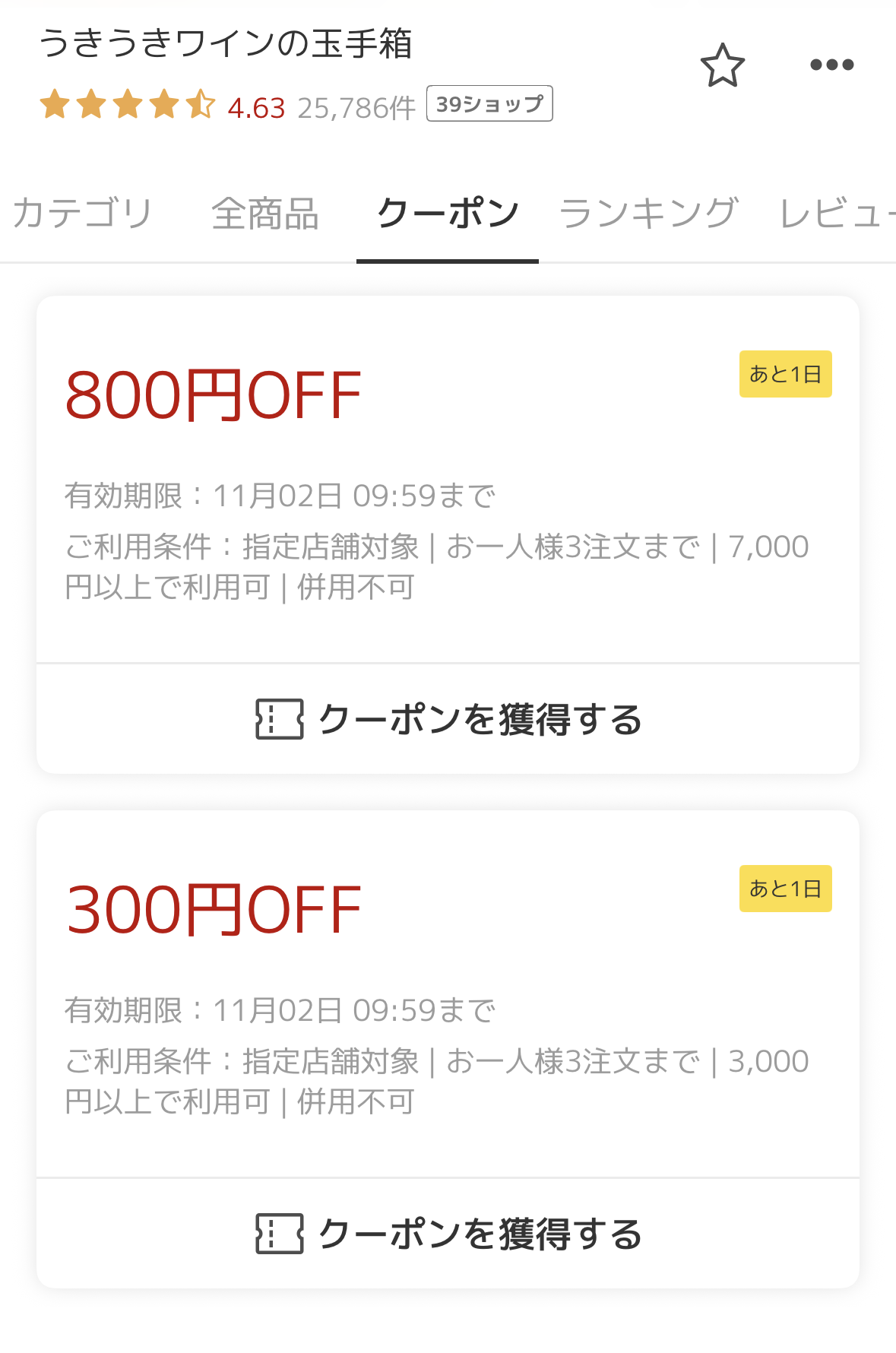Switch to the カテゴリ tab
This screenshot has height=1353, width=896.
tap(83, 213)
